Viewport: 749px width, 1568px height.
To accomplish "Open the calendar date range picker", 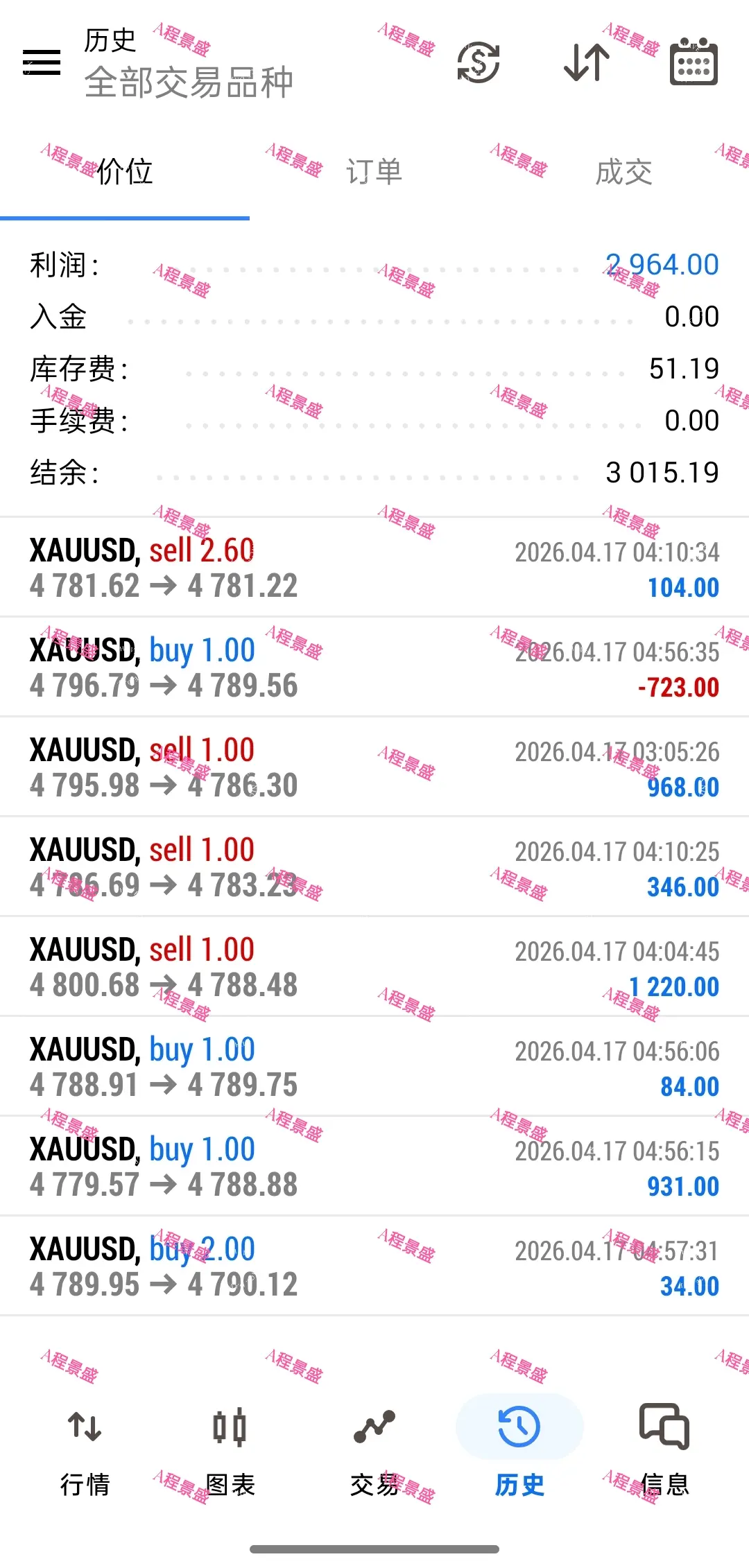I will coord(694,62).
